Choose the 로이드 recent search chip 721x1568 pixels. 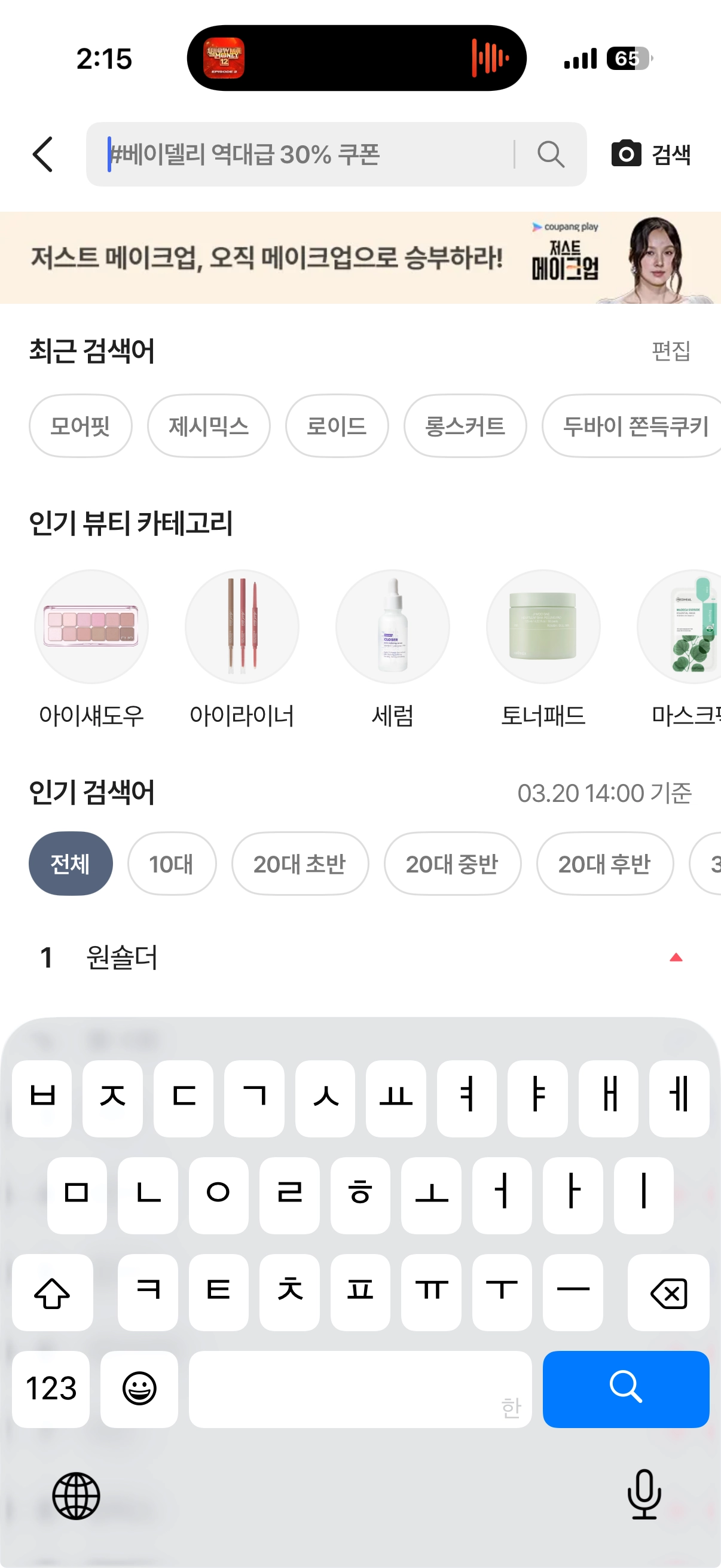point(337,425)
